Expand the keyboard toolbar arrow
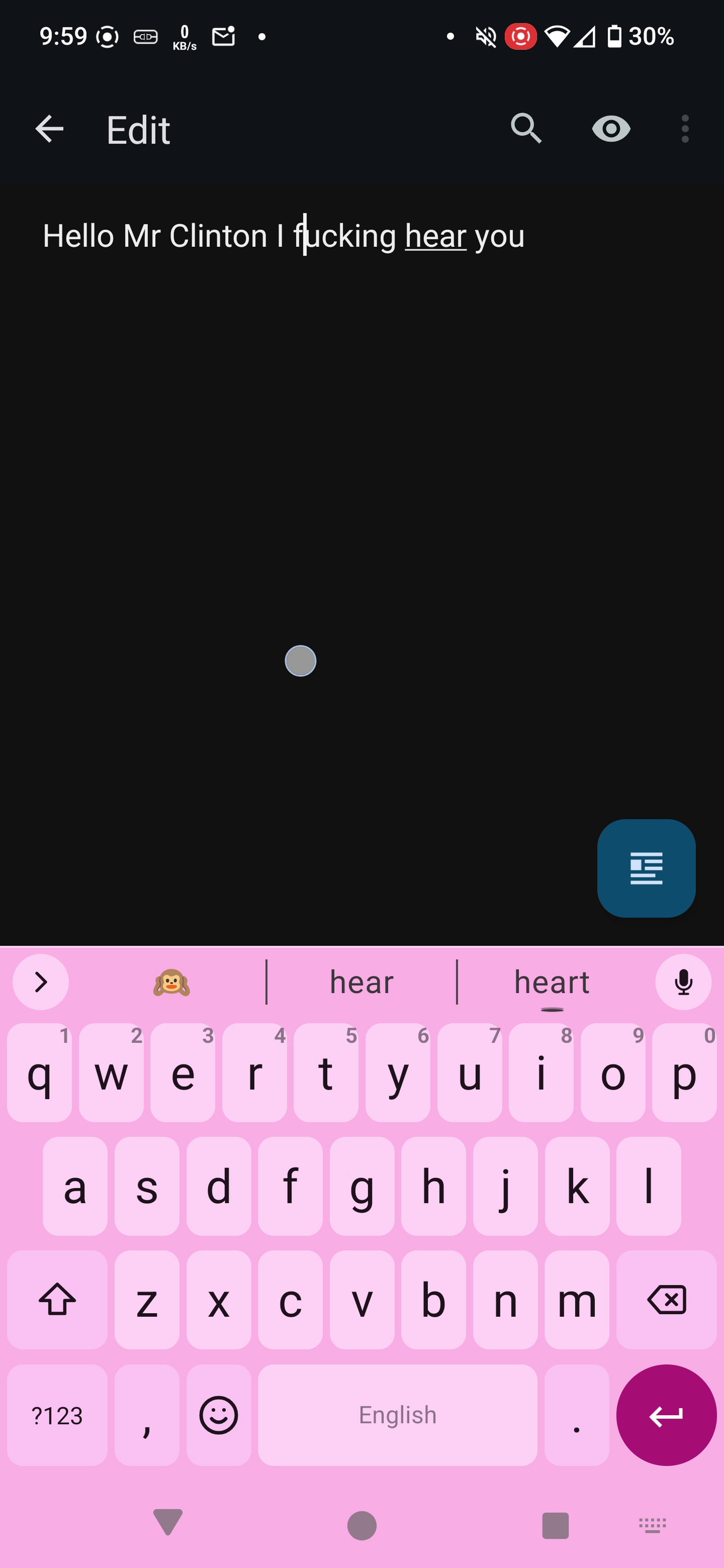 point(41,983)
